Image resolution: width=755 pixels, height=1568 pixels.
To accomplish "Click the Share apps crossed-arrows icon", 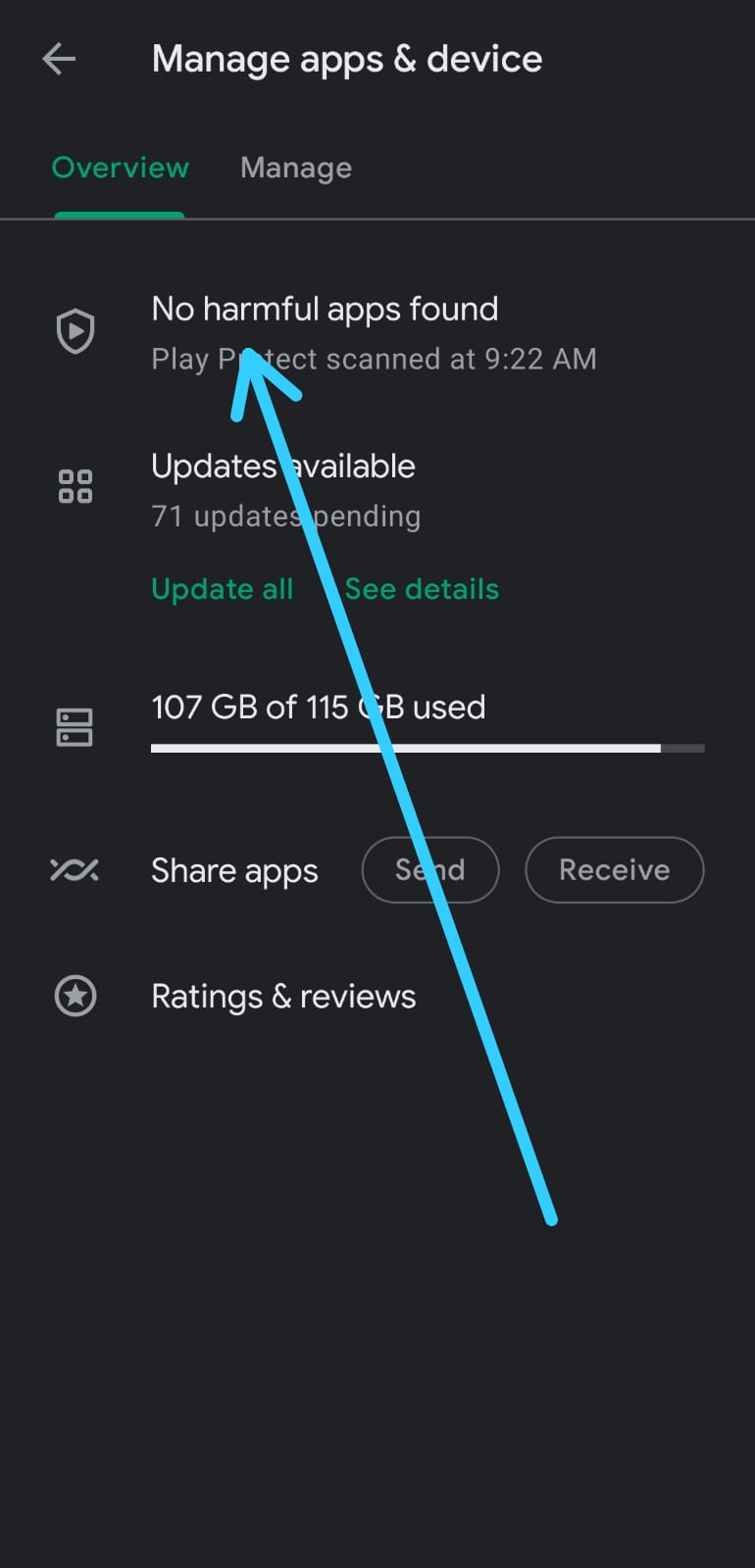I will [75, 870].
